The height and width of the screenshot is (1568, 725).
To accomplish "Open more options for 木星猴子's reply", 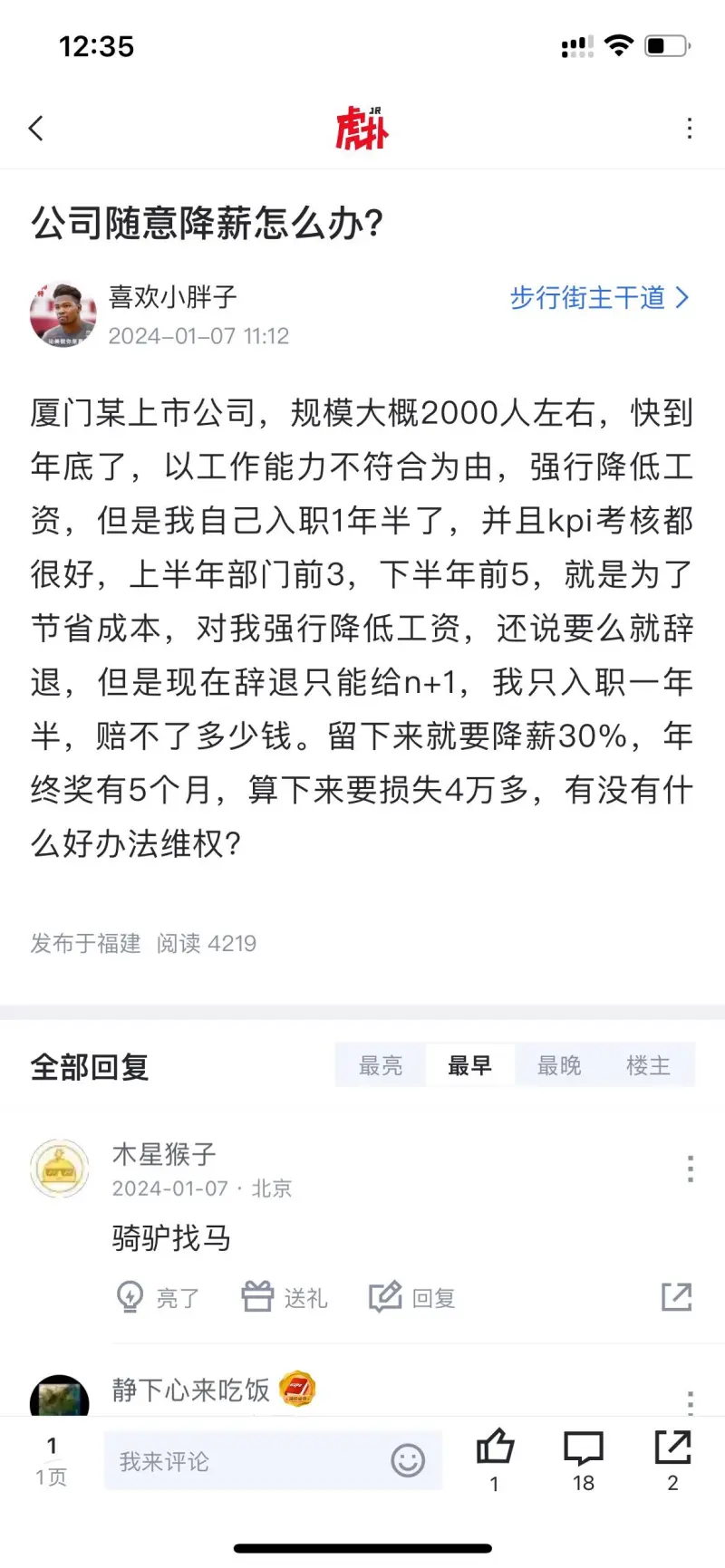I will (x=690, y=1169).
